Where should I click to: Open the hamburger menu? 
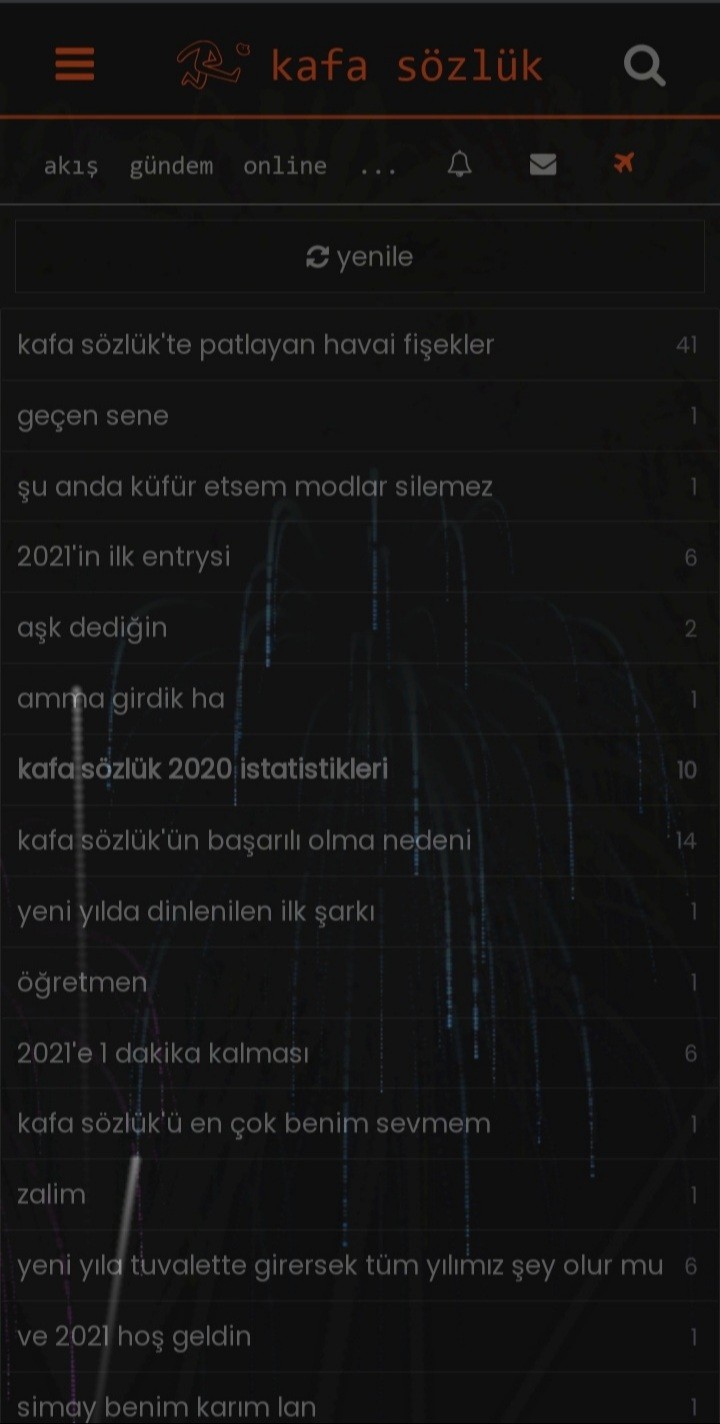[x=75, y=64]
